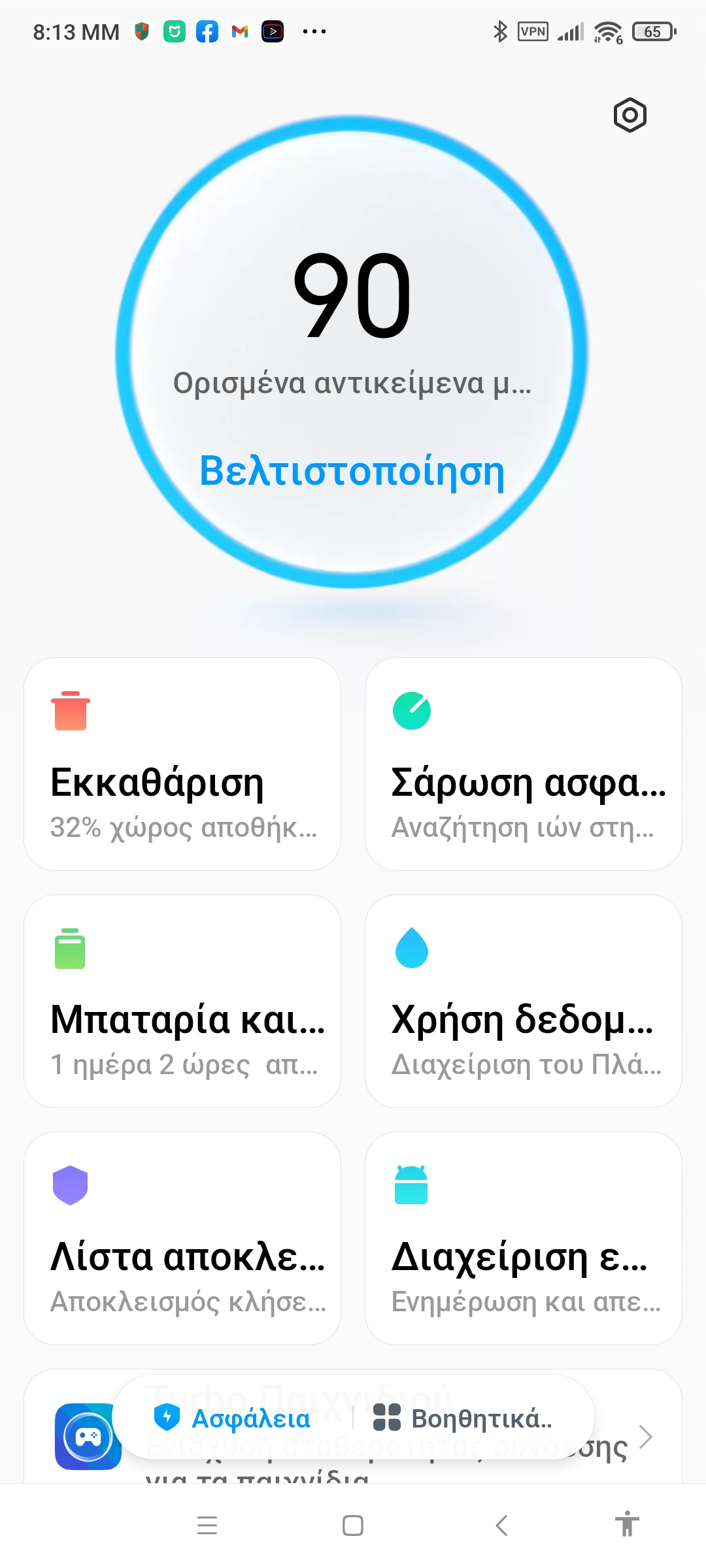Open the accessibility shortcut button
This screenshot has height=1568, width=706.
pyautogui.click(x=626, y=1524)
